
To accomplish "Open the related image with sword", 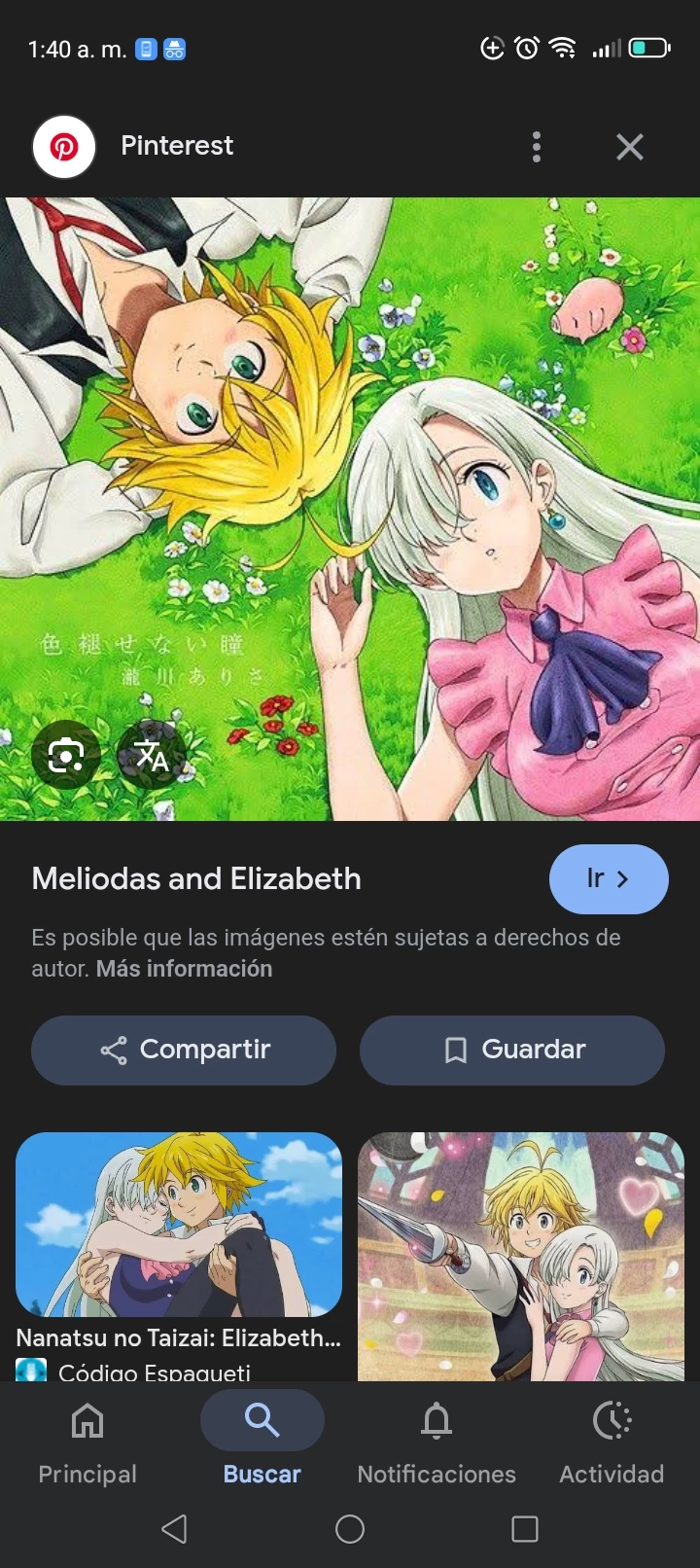I will tap(521, 1255).
